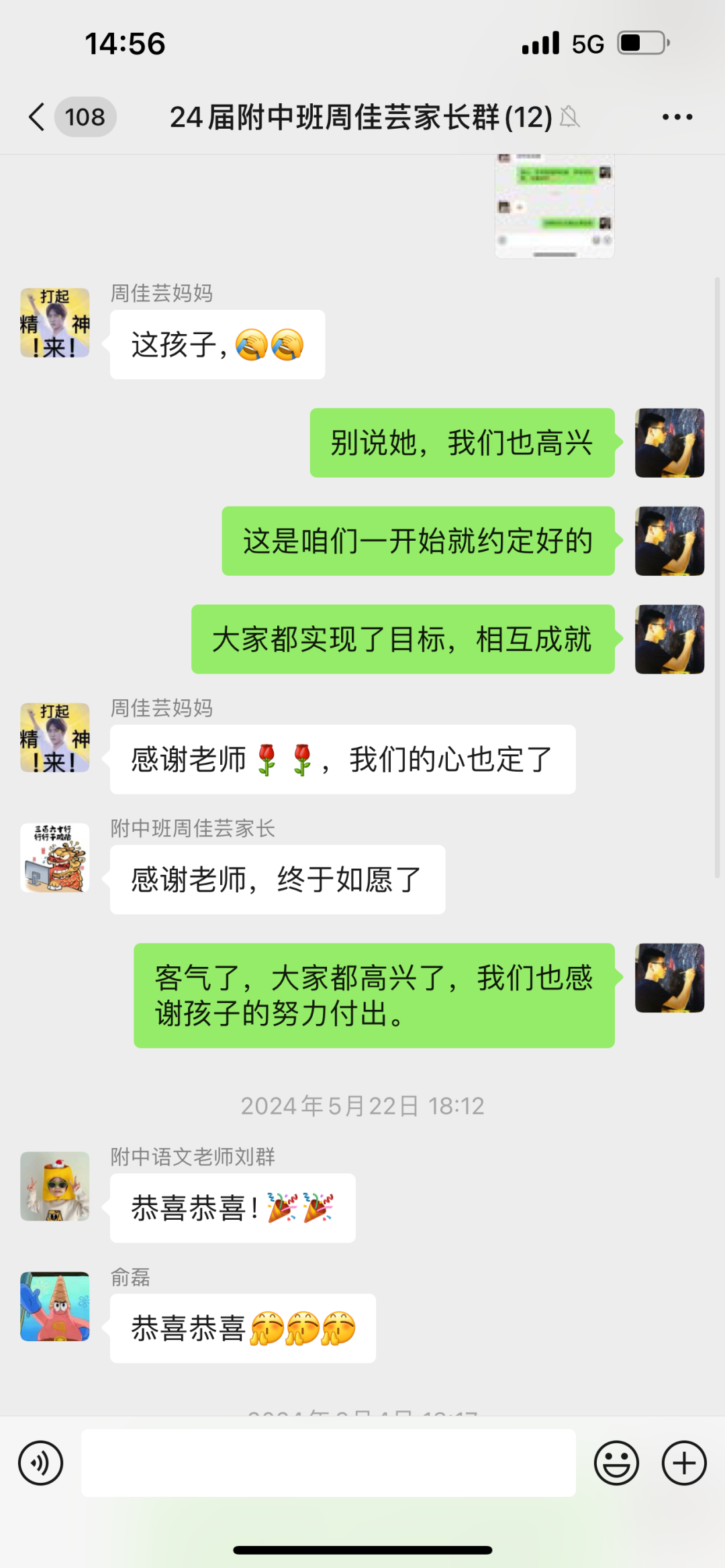The height and width of the screenshot is (1568, 725).
Task: Tap the green bubble 别说她，我们也高兴
Action: [x=462, y=443]
